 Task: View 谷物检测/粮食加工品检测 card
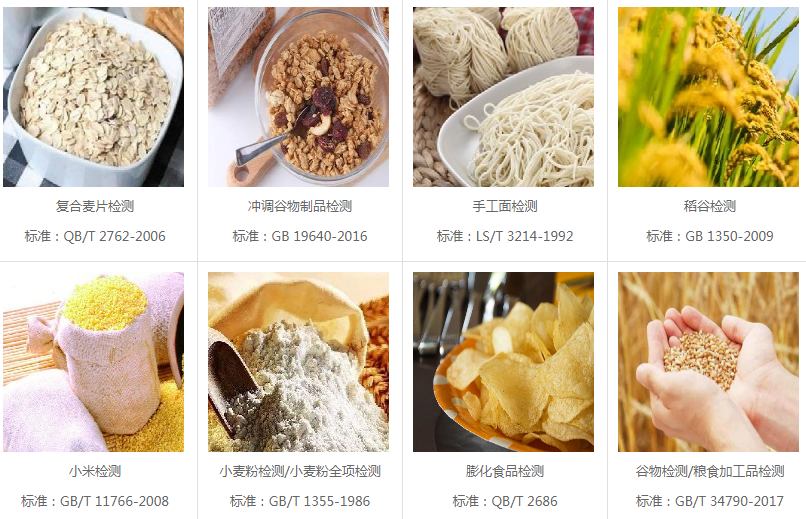coord(709,471)
